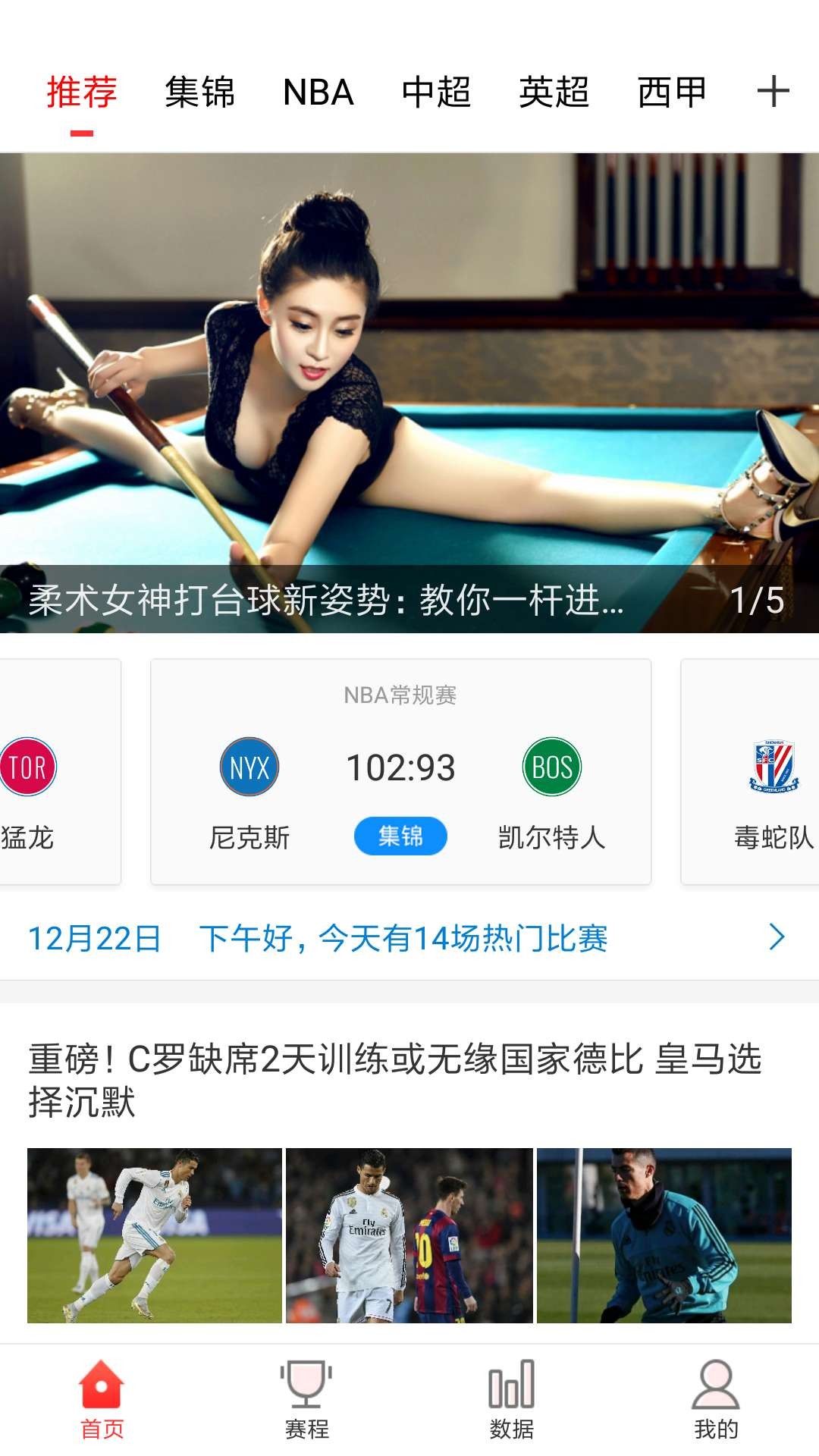Open the C罗缺席训练 news article
Viewport: 819px width, 1456px height.
(x=394, y=1080)
